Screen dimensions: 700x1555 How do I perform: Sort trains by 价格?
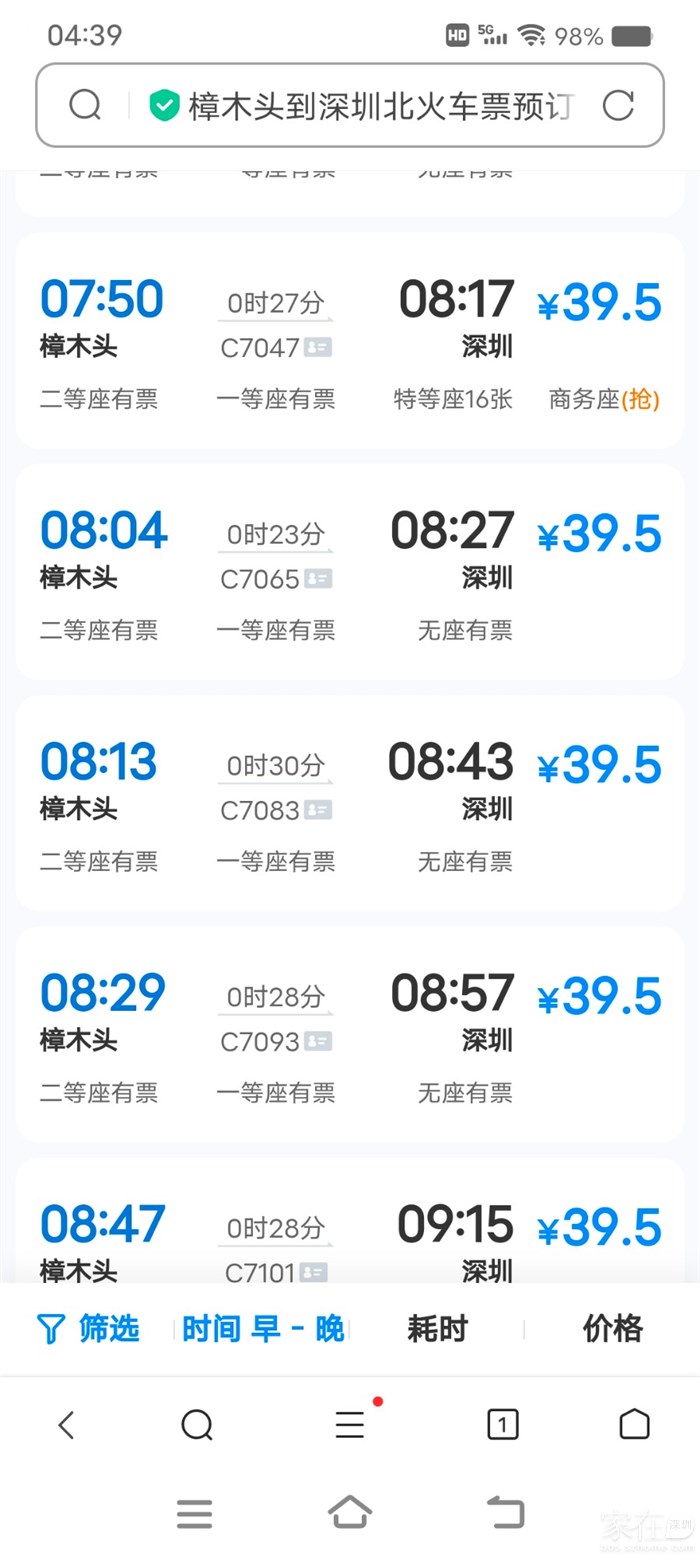(612, 1329)
